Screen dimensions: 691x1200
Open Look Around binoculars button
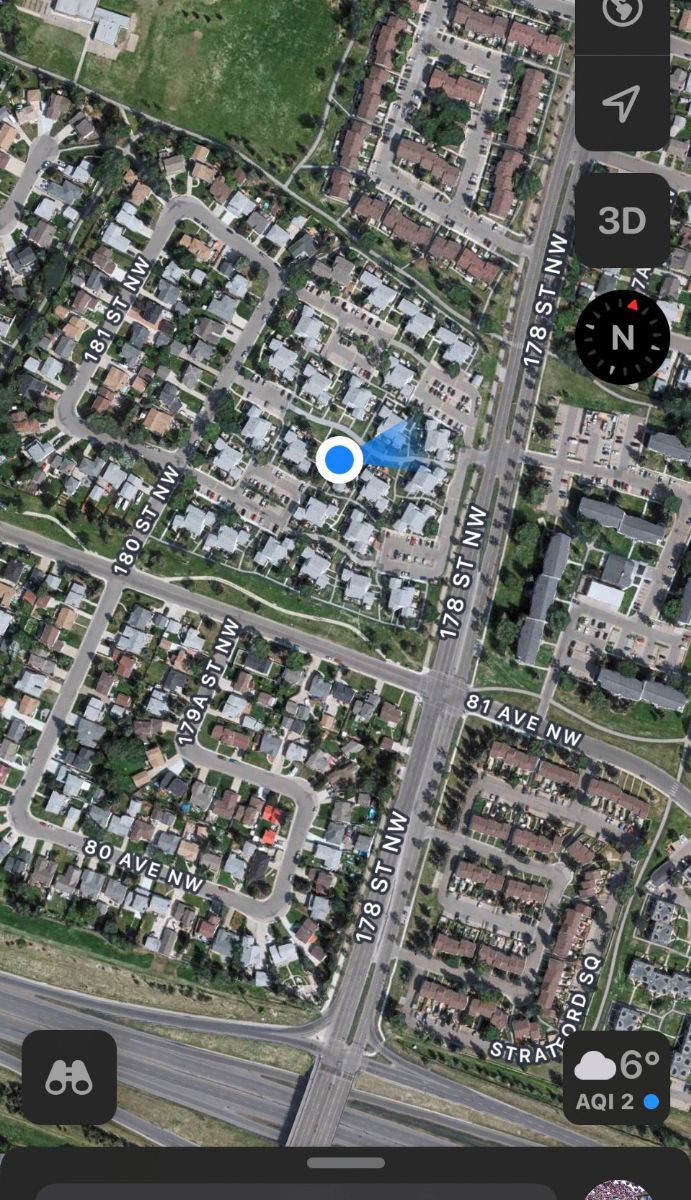click(69, 1077)
